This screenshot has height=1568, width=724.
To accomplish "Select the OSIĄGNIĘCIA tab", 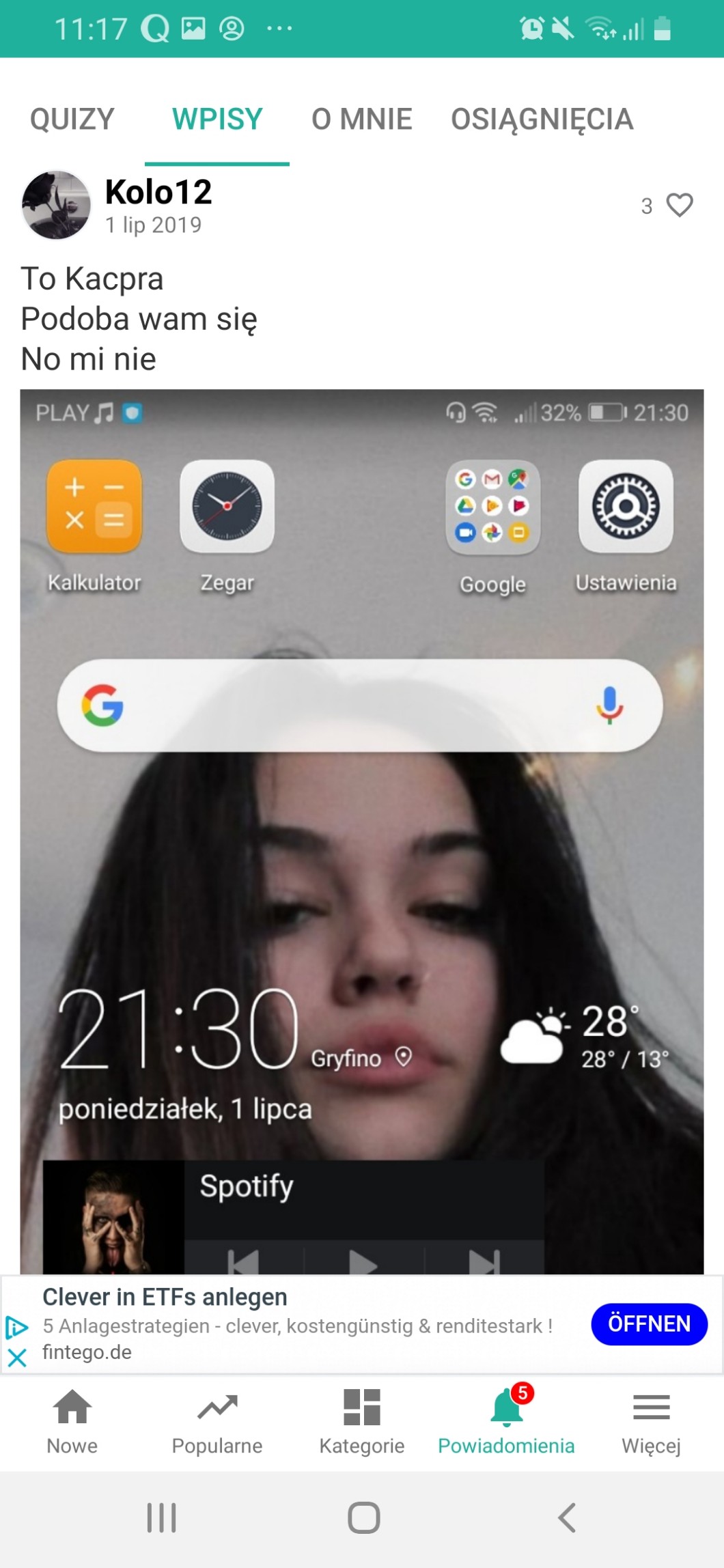I will (542, 120).
